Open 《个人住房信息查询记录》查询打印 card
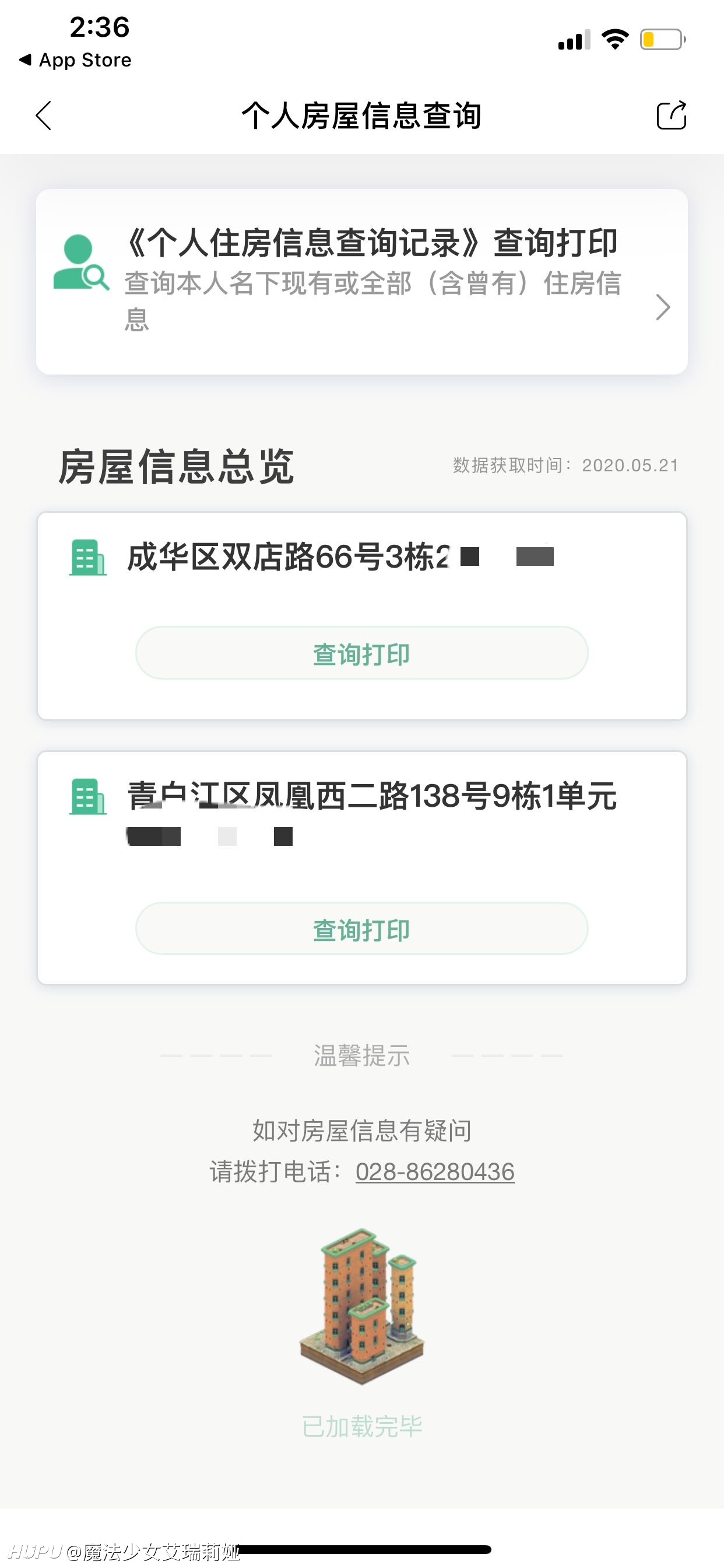This screenshot has width=724, height=1568. click(x=362, y=281)
